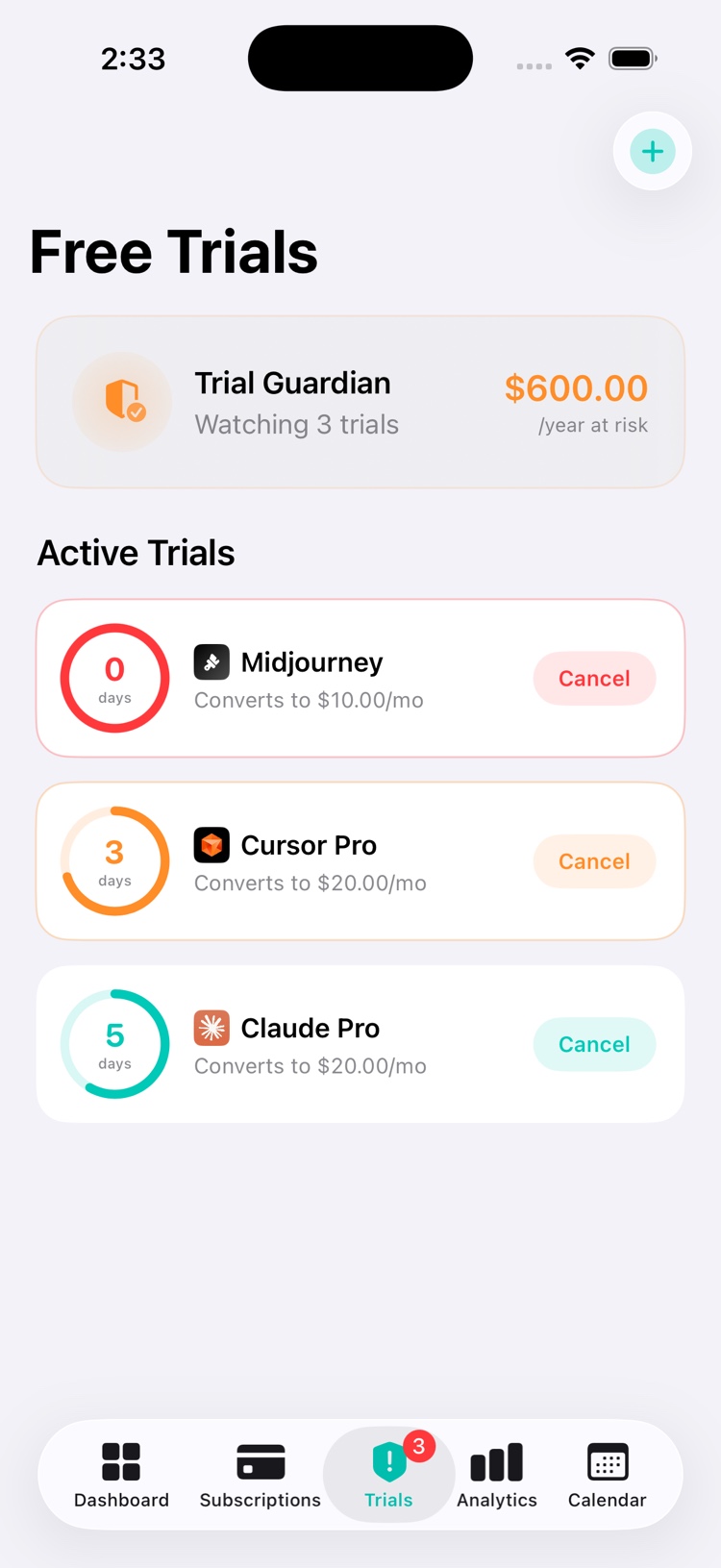721x1568 pixels.
Task: Tap the Claude Pro 5 days progress ring
Action: point(114,1043)
